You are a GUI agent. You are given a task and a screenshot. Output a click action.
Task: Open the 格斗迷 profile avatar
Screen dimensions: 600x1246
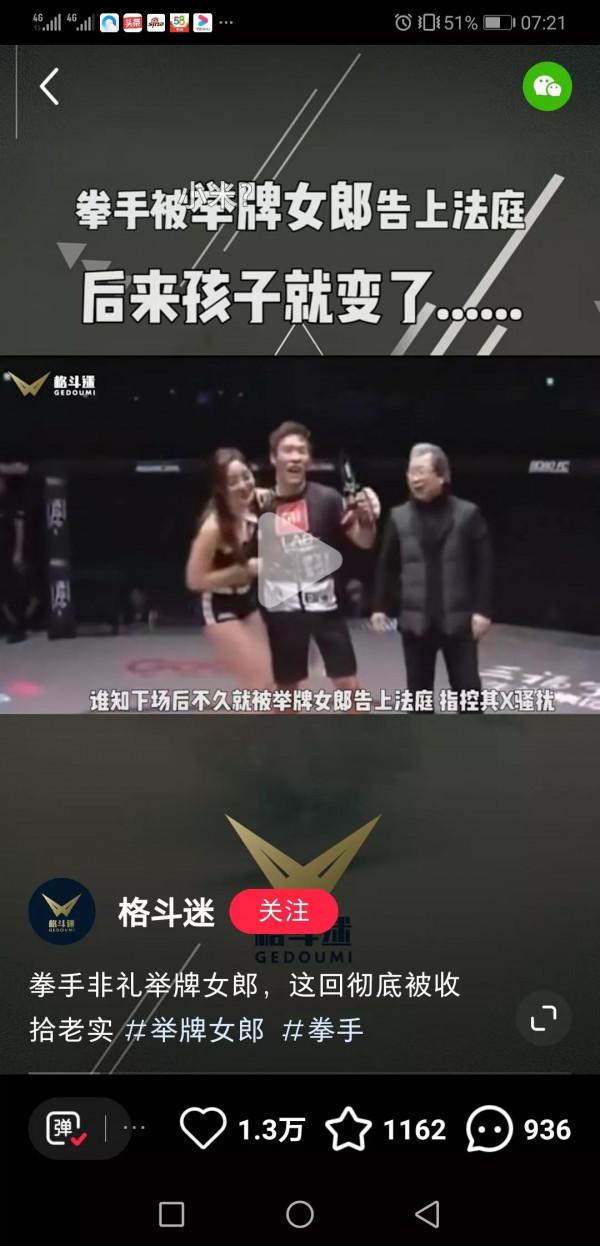pyautogui.click(x=62, y=913)
